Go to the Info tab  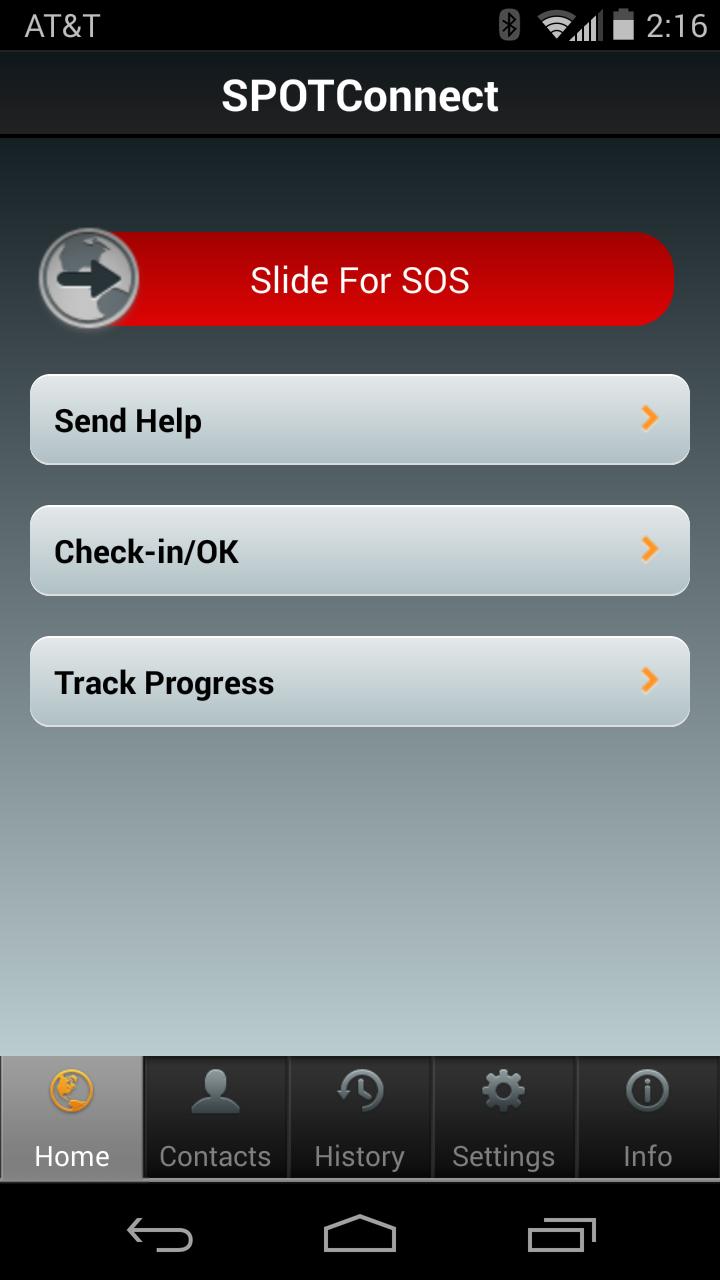[648, 1118]
